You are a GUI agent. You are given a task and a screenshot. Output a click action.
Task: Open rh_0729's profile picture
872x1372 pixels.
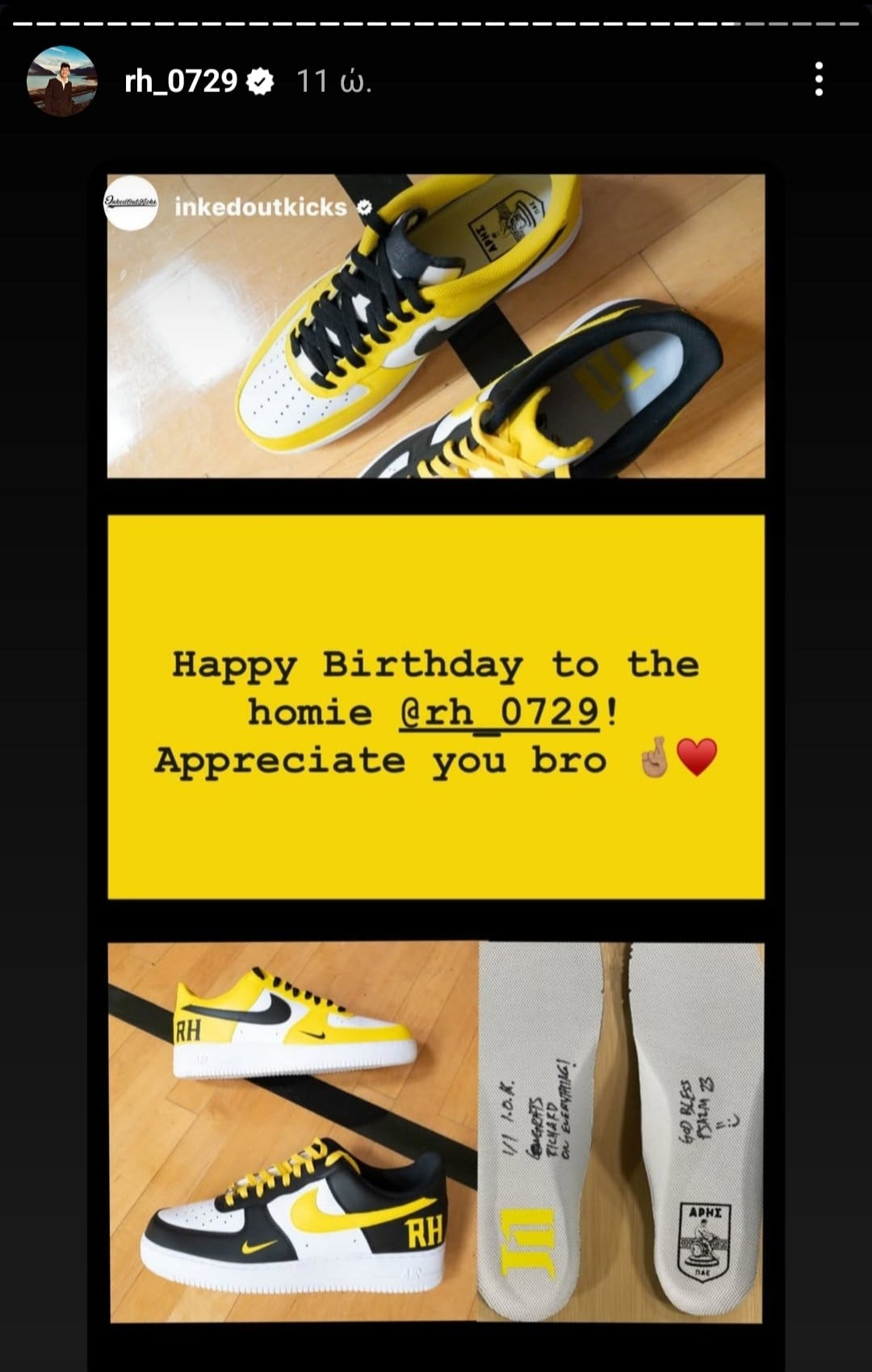[61, 81]
